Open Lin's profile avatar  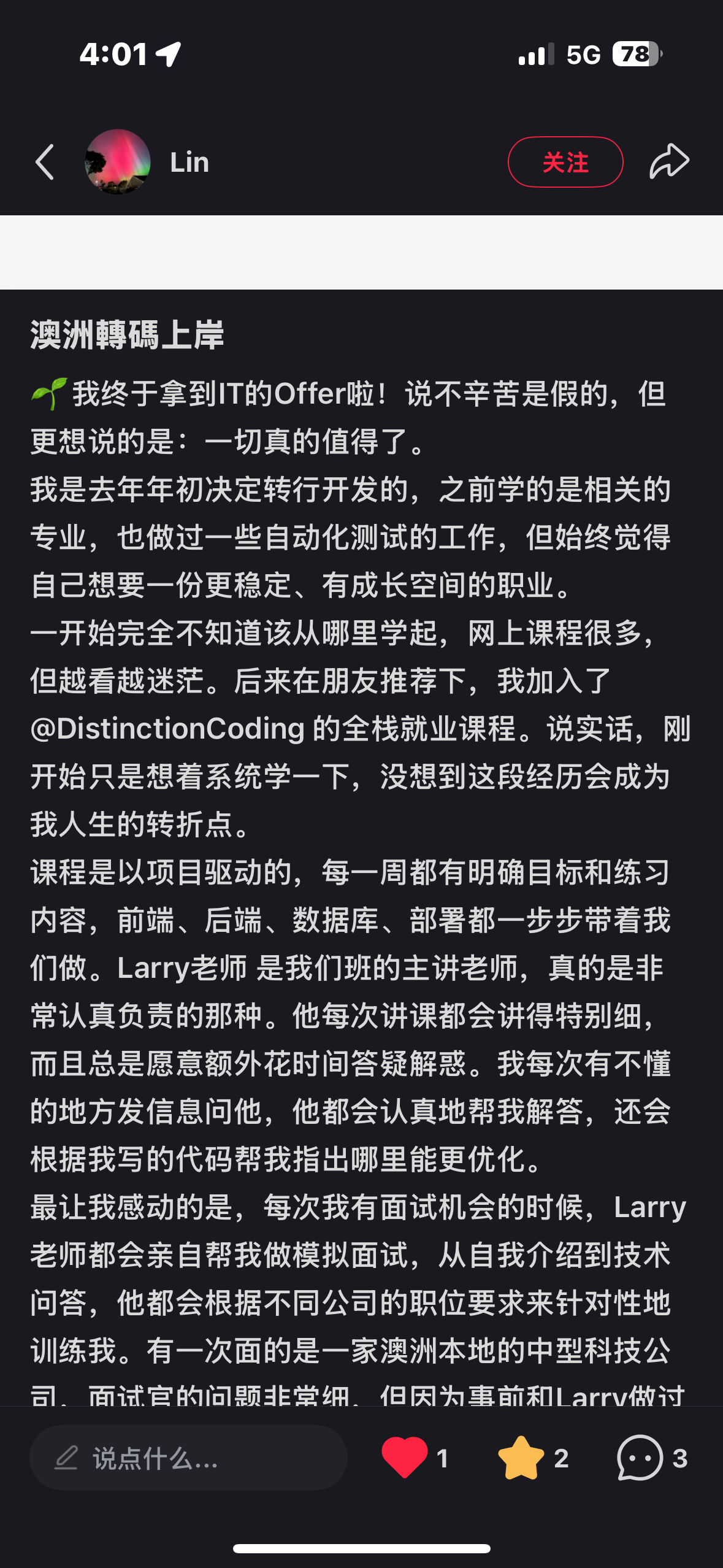[118, 162]
